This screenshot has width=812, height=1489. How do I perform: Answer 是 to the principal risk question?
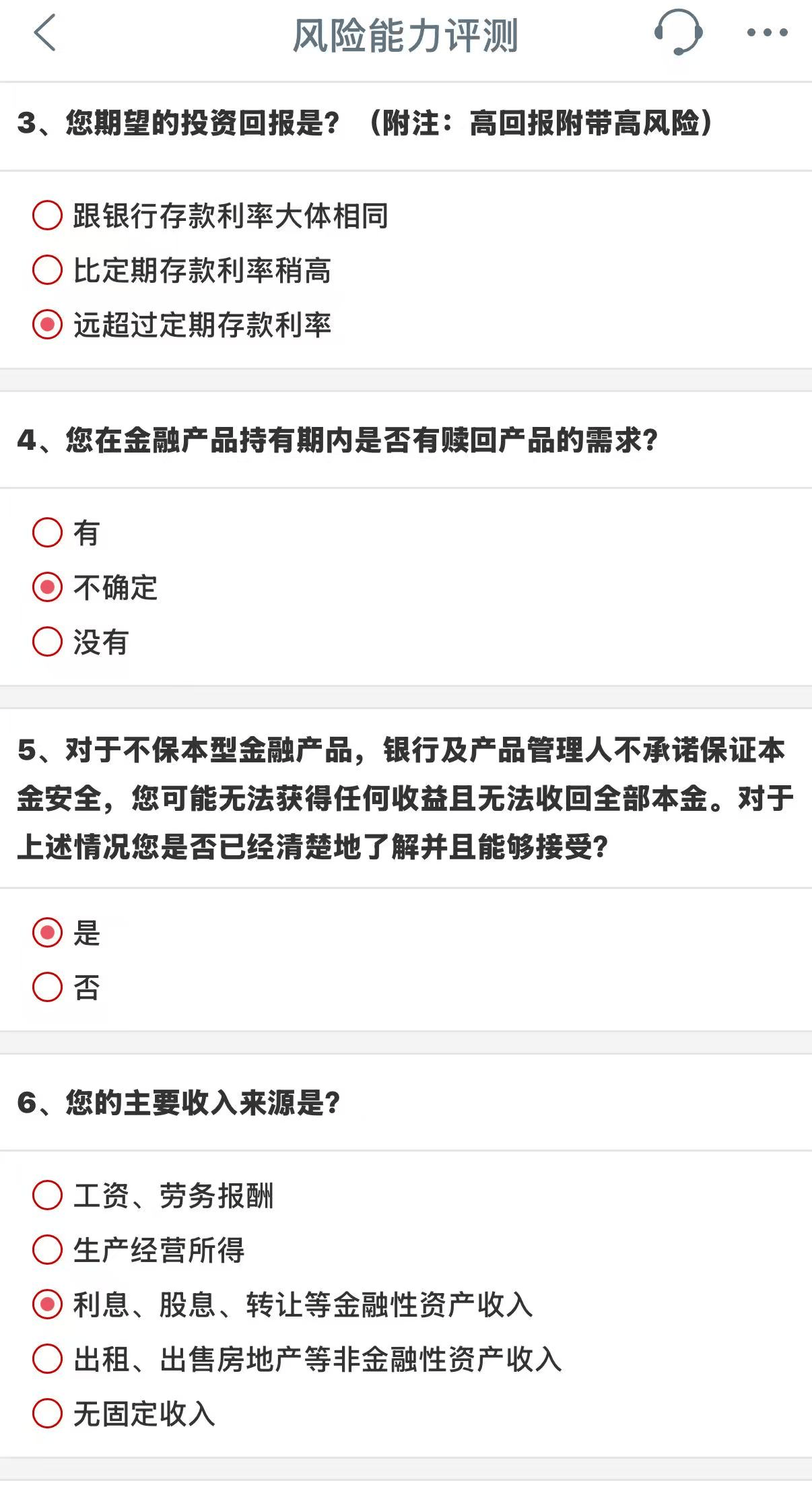pos(48,933)
